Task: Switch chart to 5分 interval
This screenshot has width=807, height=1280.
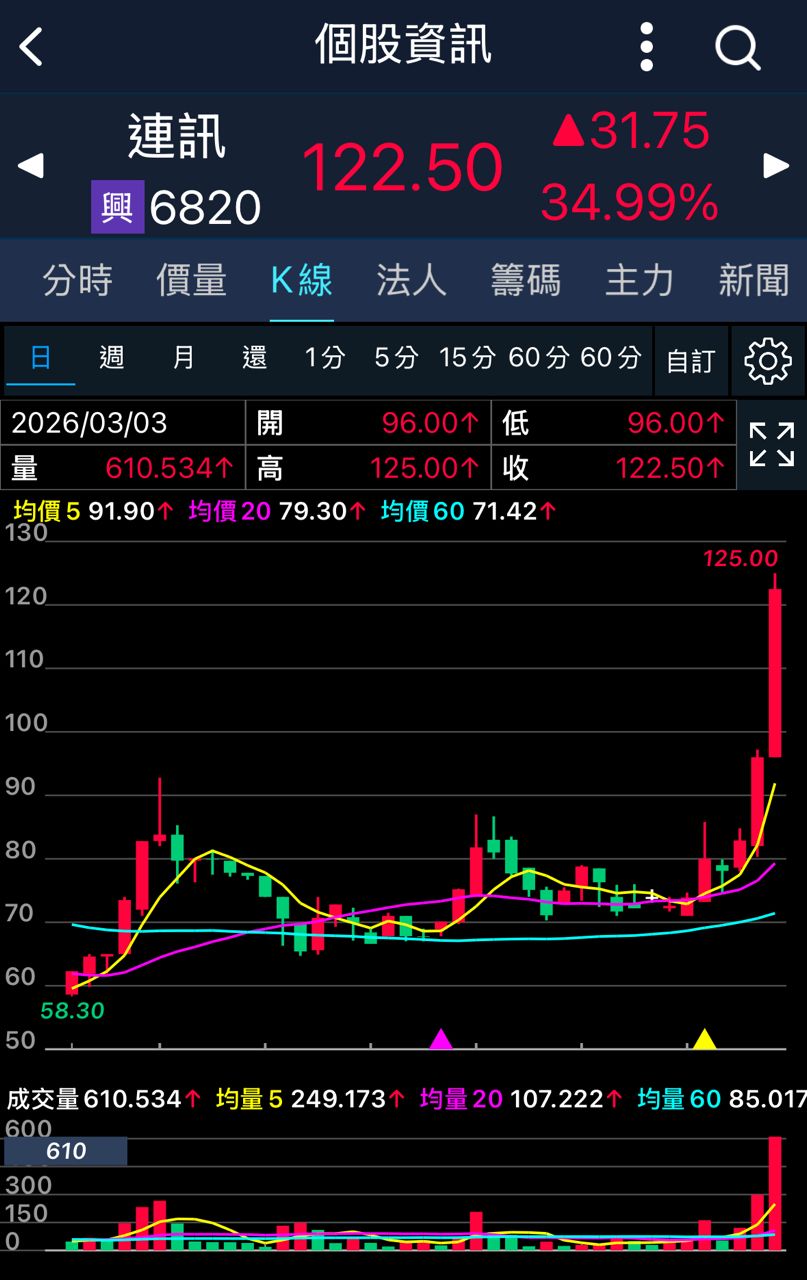Action: (x=396, y=357)
